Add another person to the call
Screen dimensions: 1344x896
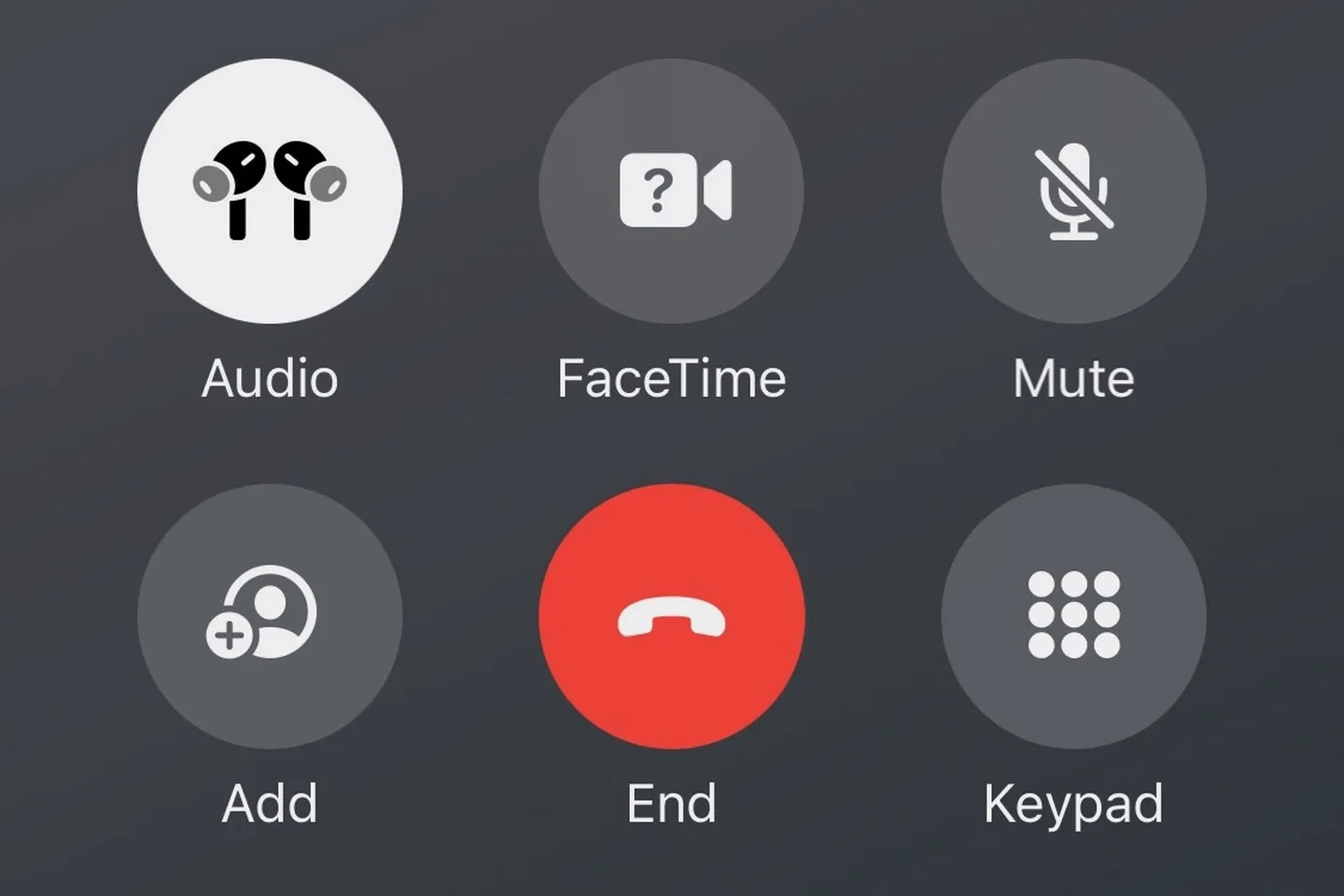coord(270,616)
